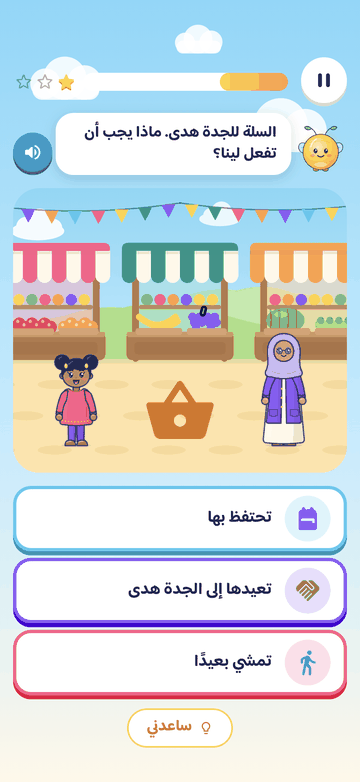Viewport: 360px width, 782px height.
Task: Pause the game
Action: pos(324,80)
